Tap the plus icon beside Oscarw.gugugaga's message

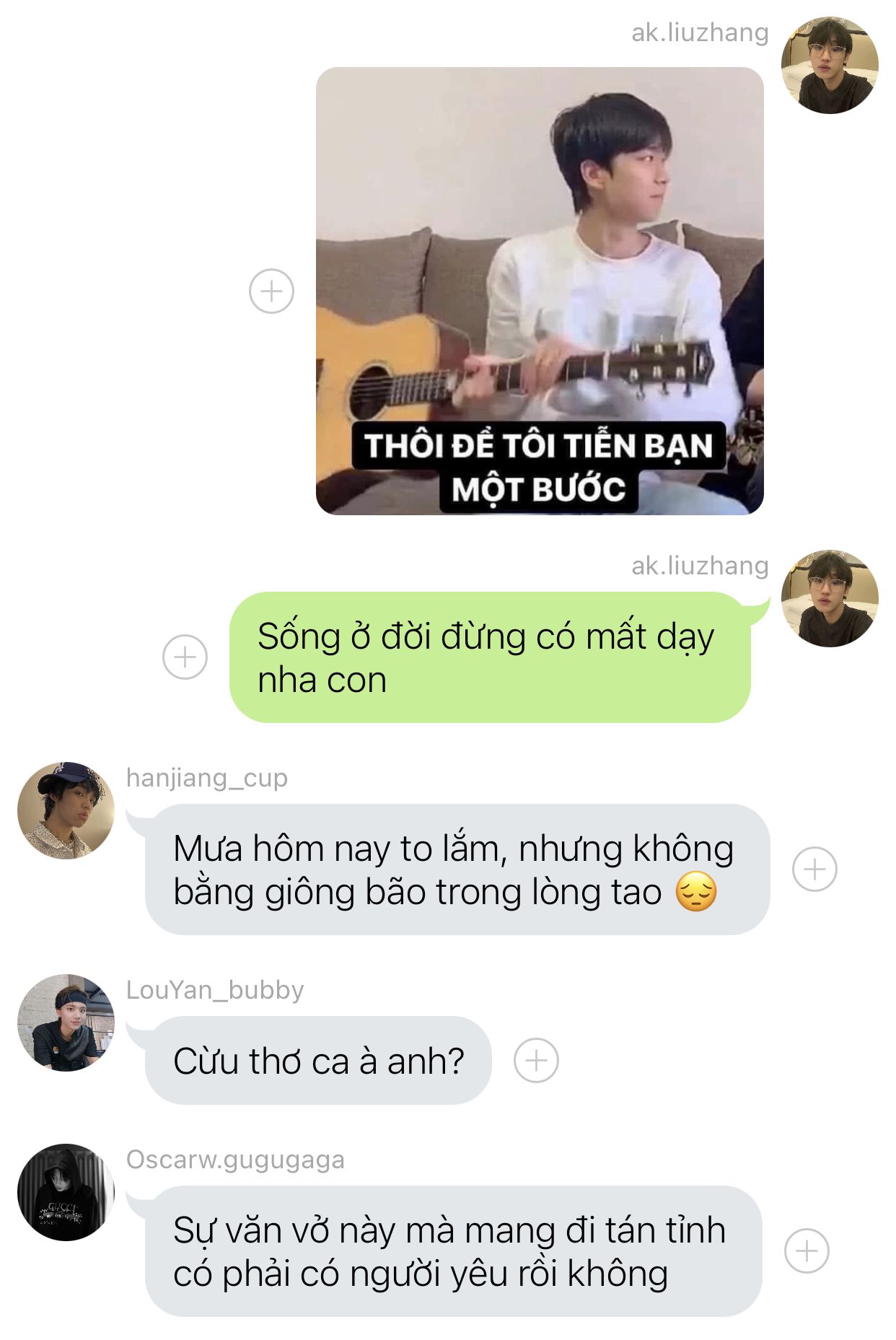click(807, 1251)
